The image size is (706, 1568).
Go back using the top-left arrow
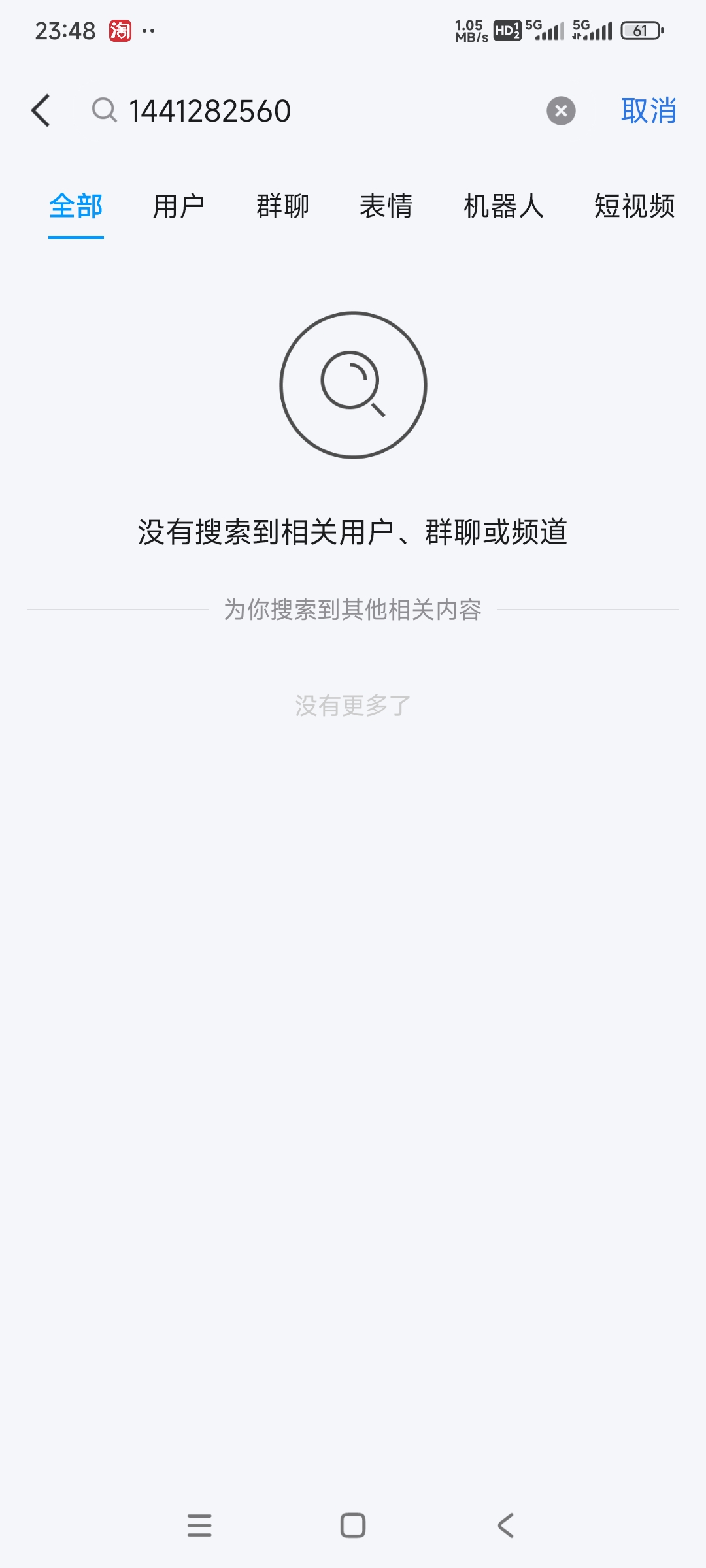pos(41,110)
